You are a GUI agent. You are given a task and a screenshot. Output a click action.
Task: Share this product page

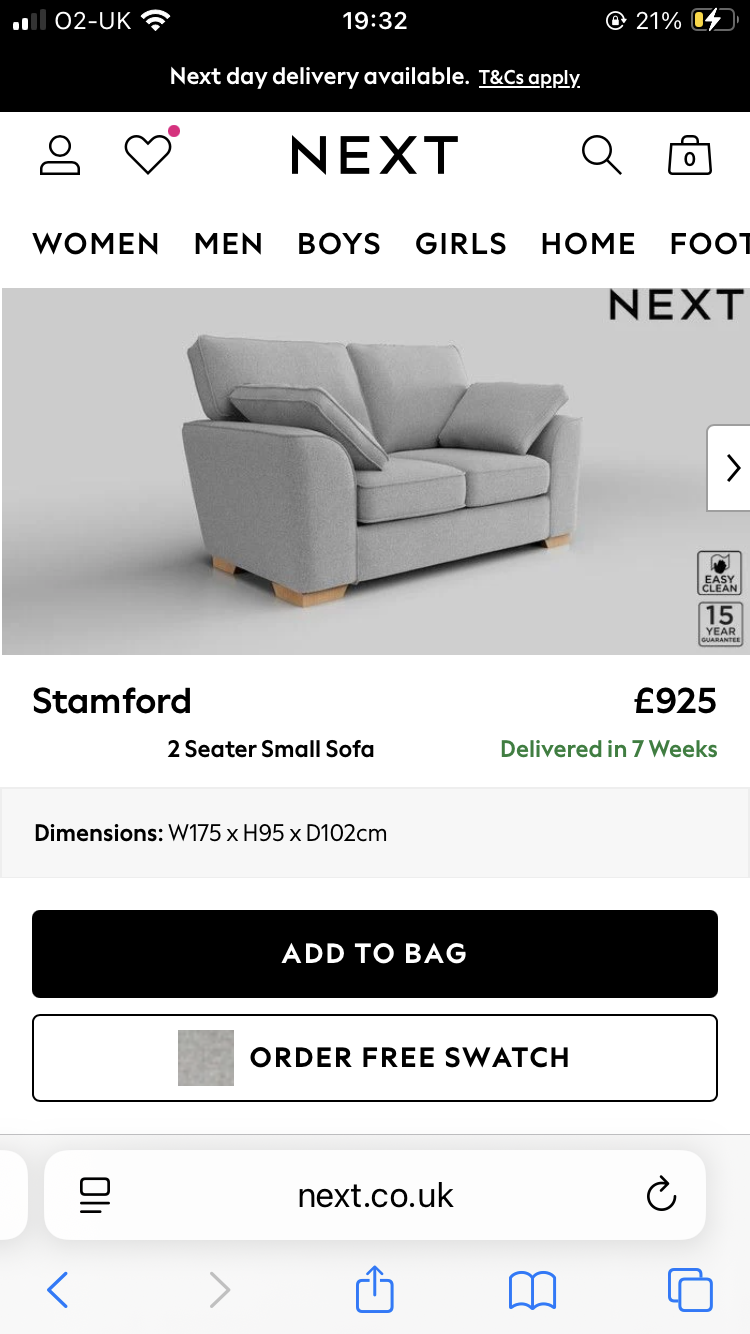click(375, 1289)
